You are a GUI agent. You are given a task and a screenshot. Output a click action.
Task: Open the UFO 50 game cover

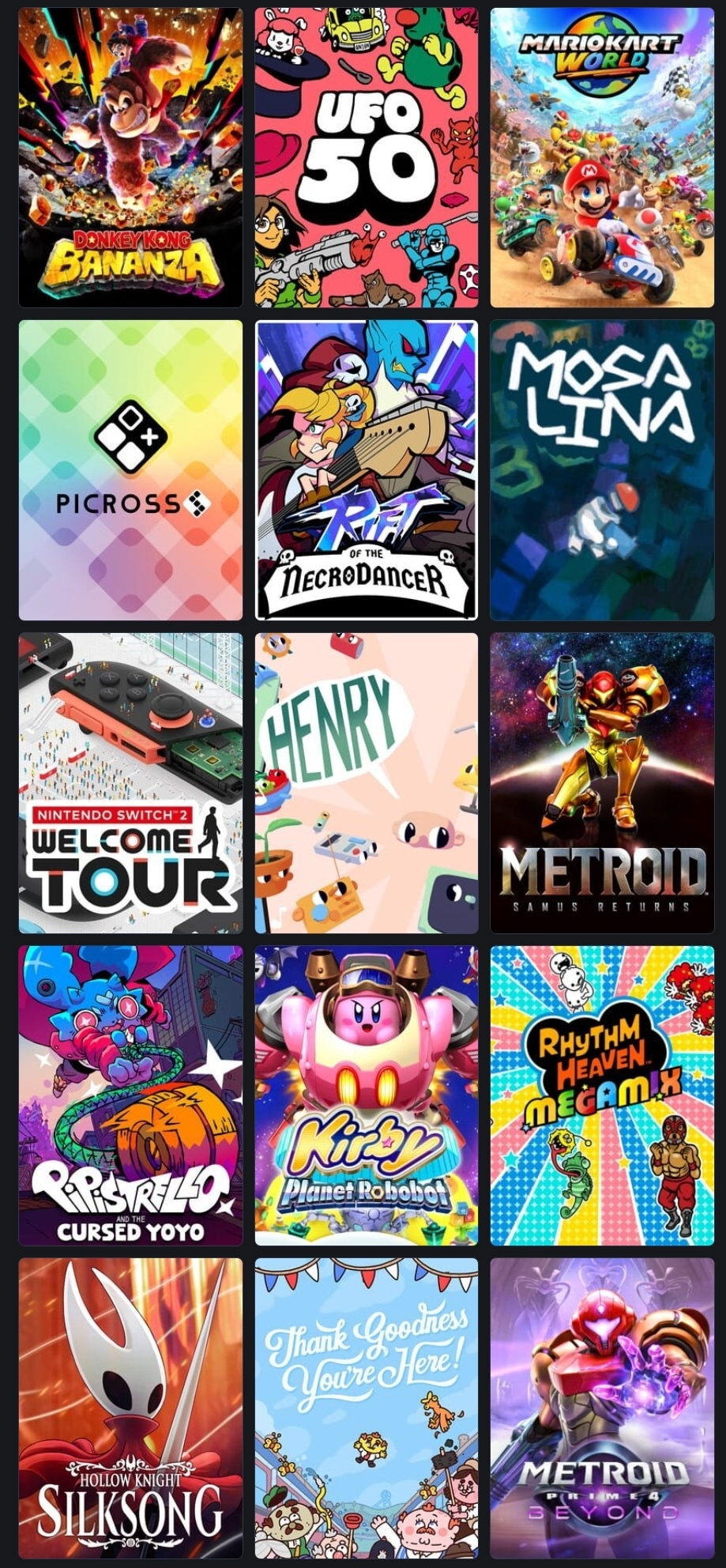[366, 157]
